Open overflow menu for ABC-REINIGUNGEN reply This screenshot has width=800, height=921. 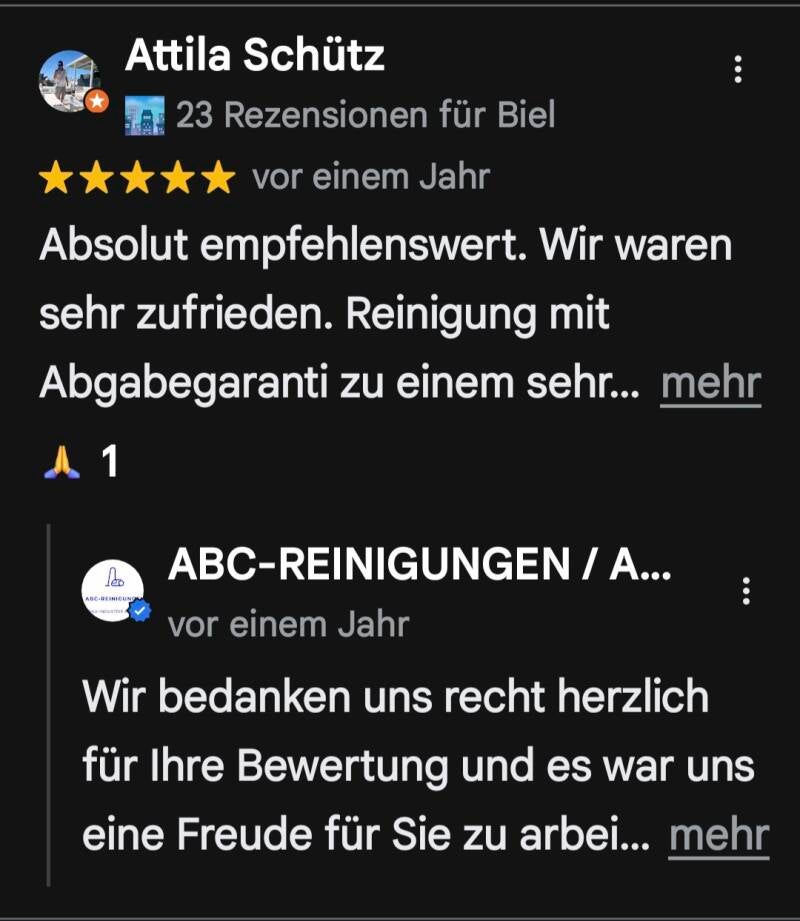[746, 591]
